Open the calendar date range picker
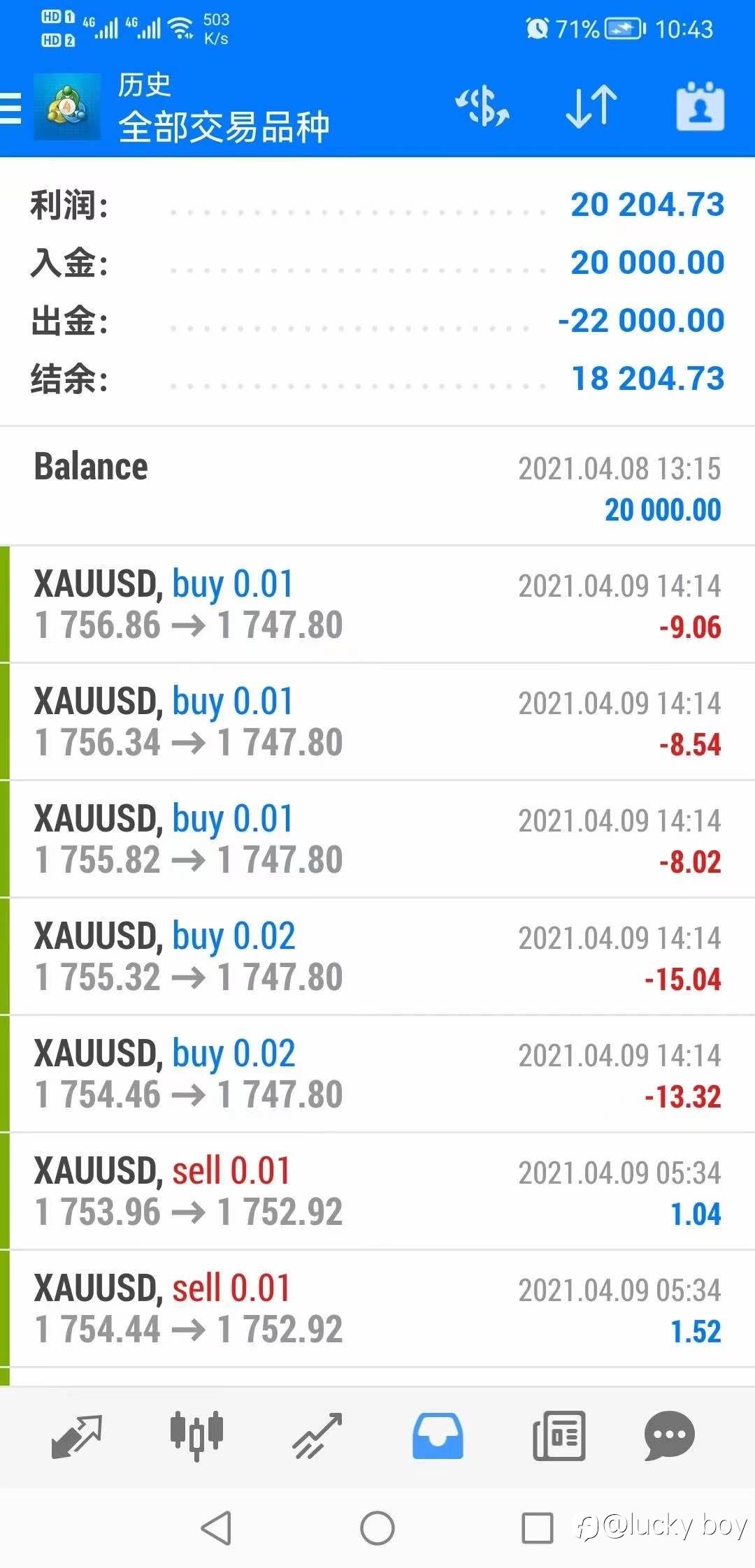Image resolution: width=755 pixels, height=1568 pixels. [700, 108]
